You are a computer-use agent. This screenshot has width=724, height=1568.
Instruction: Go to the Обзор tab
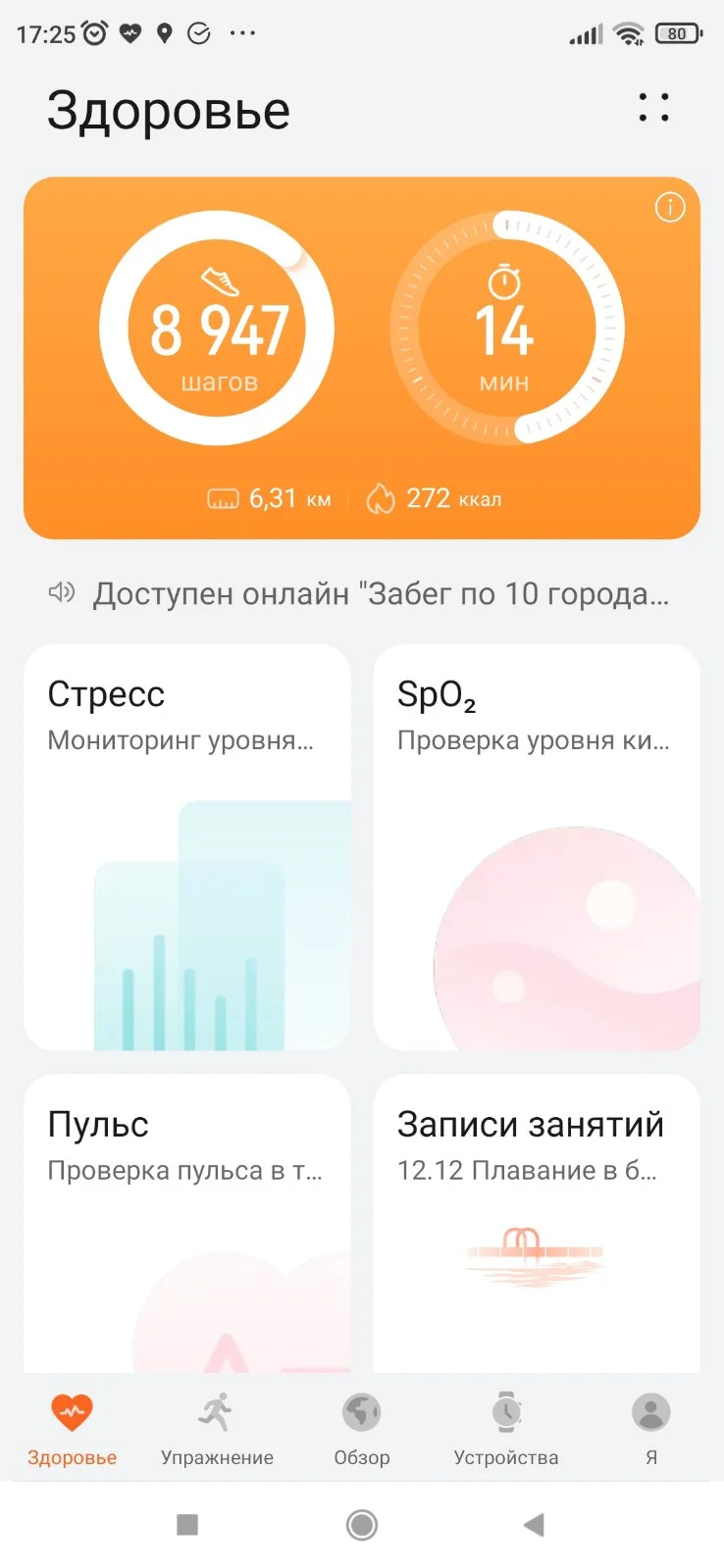(362, 1429)
